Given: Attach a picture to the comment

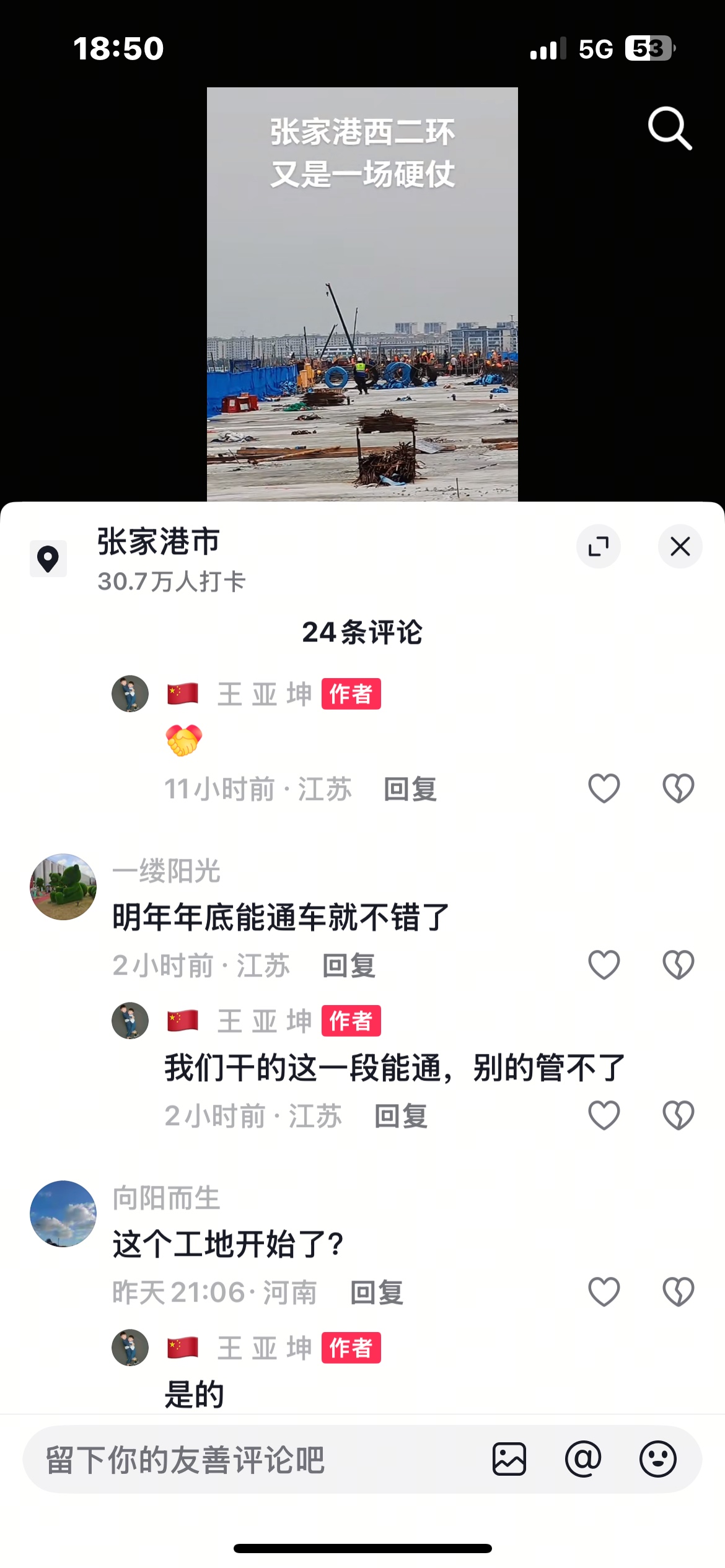Looking at the screenshot, I should 509,1460.
